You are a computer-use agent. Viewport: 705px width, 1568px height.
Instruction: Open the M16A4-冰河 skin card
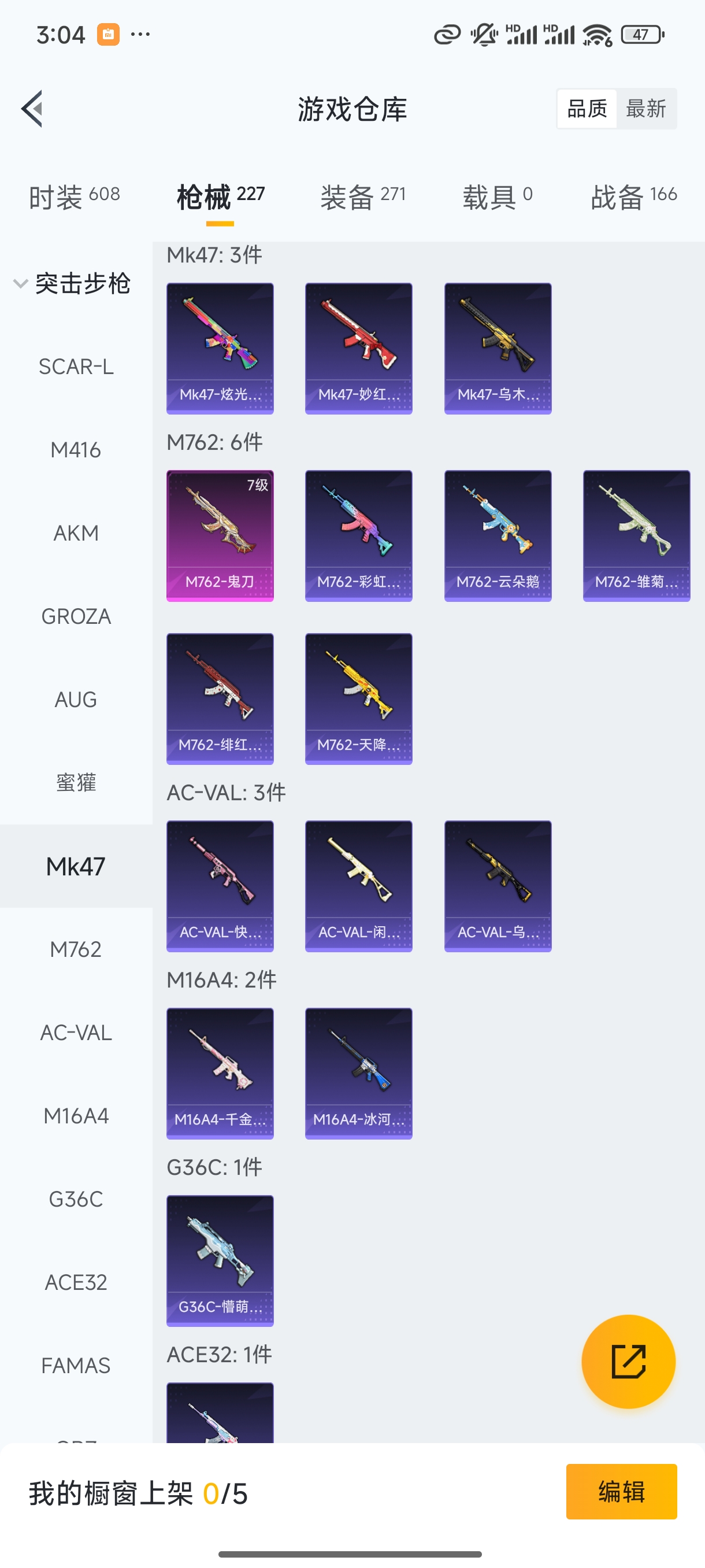[359, 1073]
